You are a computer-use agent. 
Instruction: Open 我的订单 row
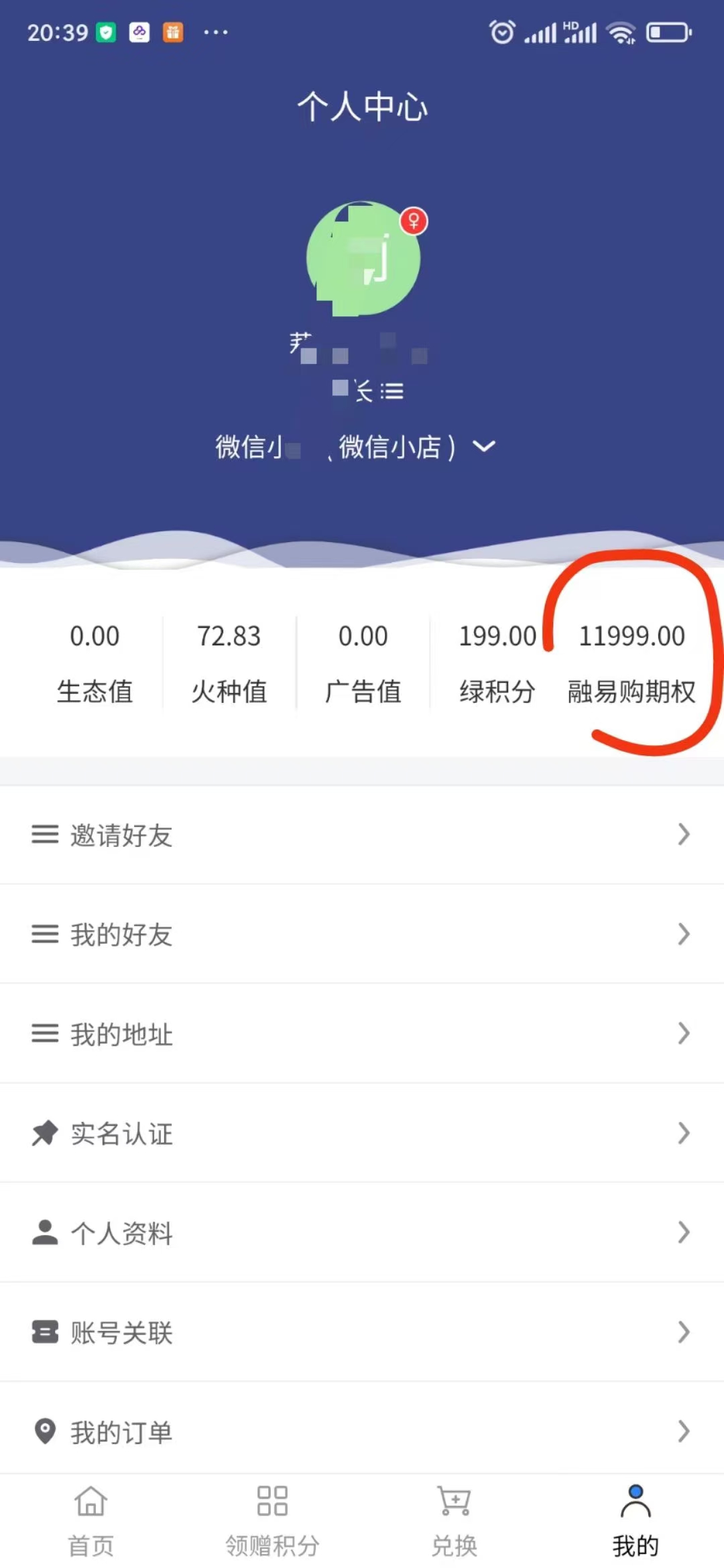click(362, 1431)
